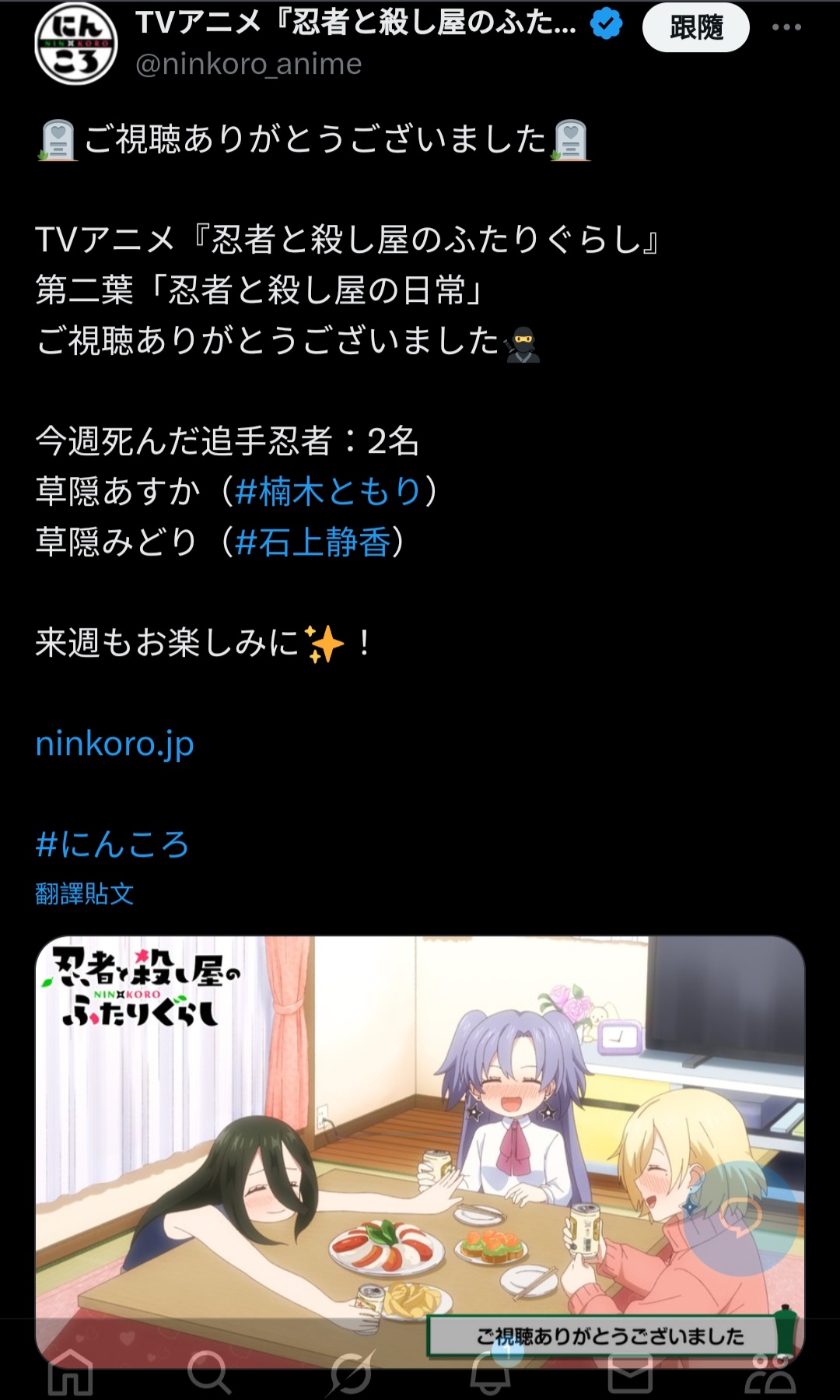Open the #楠木ともり hashtag
Image resolution: width=840 pixels, height=1400 pixels.
coord(327,492)
